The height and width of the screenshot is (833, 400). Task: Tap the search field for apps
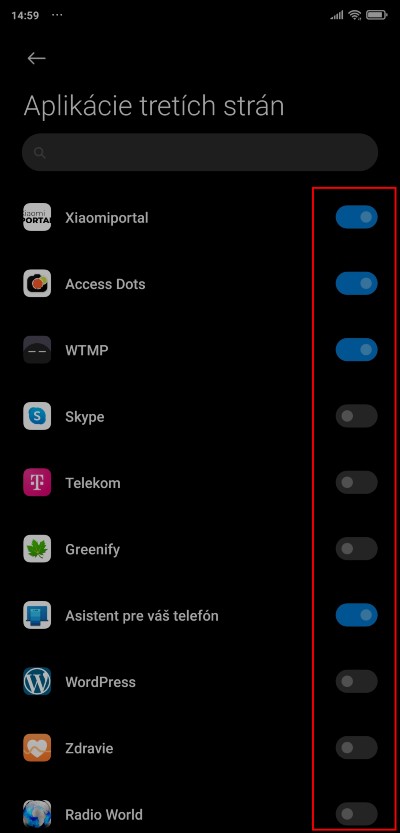200,152
